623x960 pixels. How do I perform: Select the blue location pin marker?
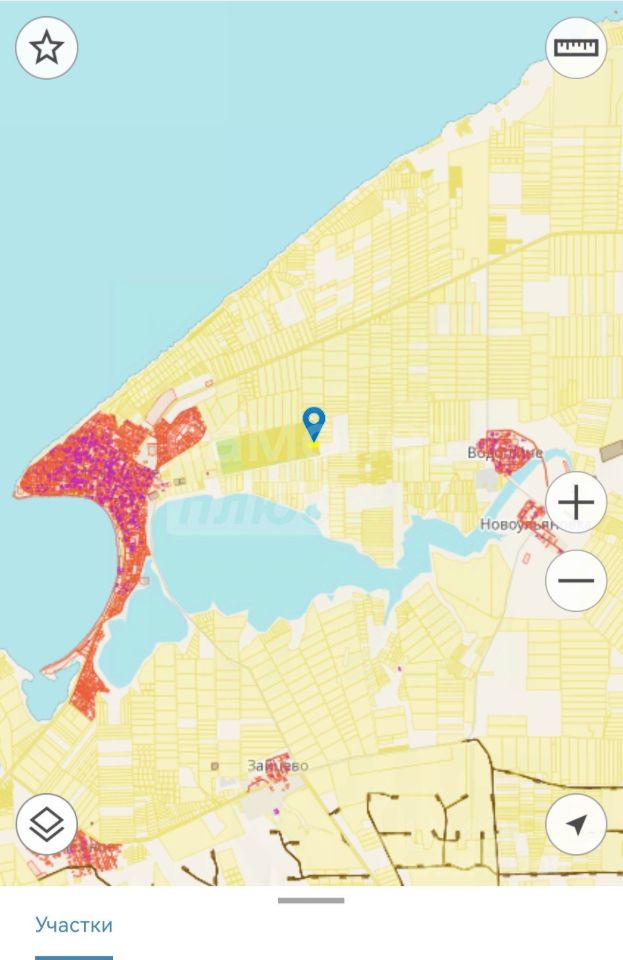point(314,423)
